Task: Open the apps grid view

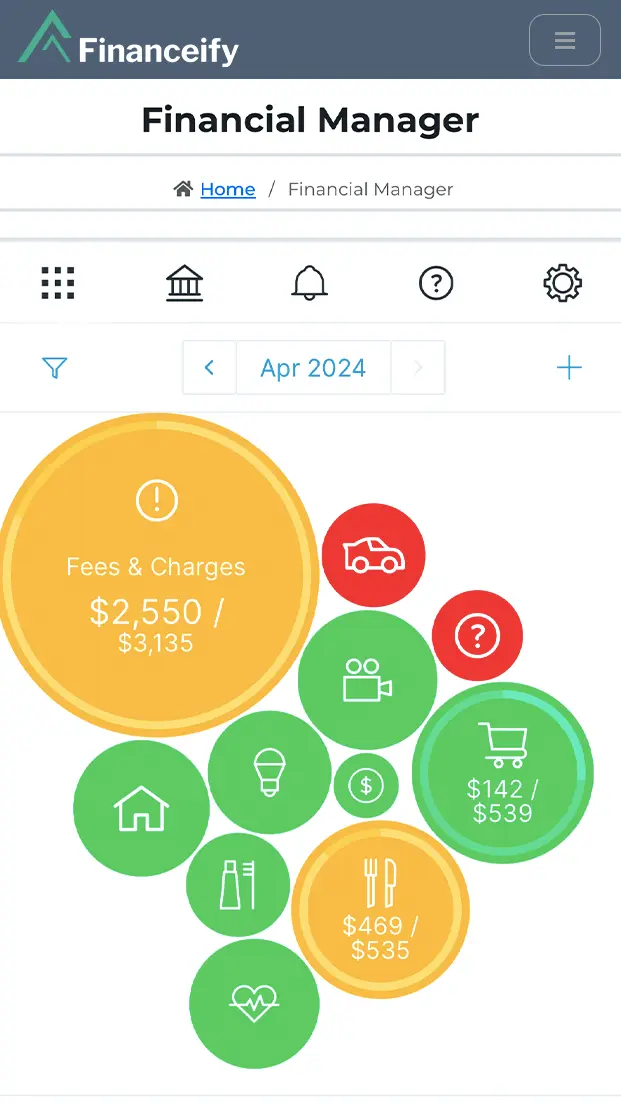Action: coord(58,284)
